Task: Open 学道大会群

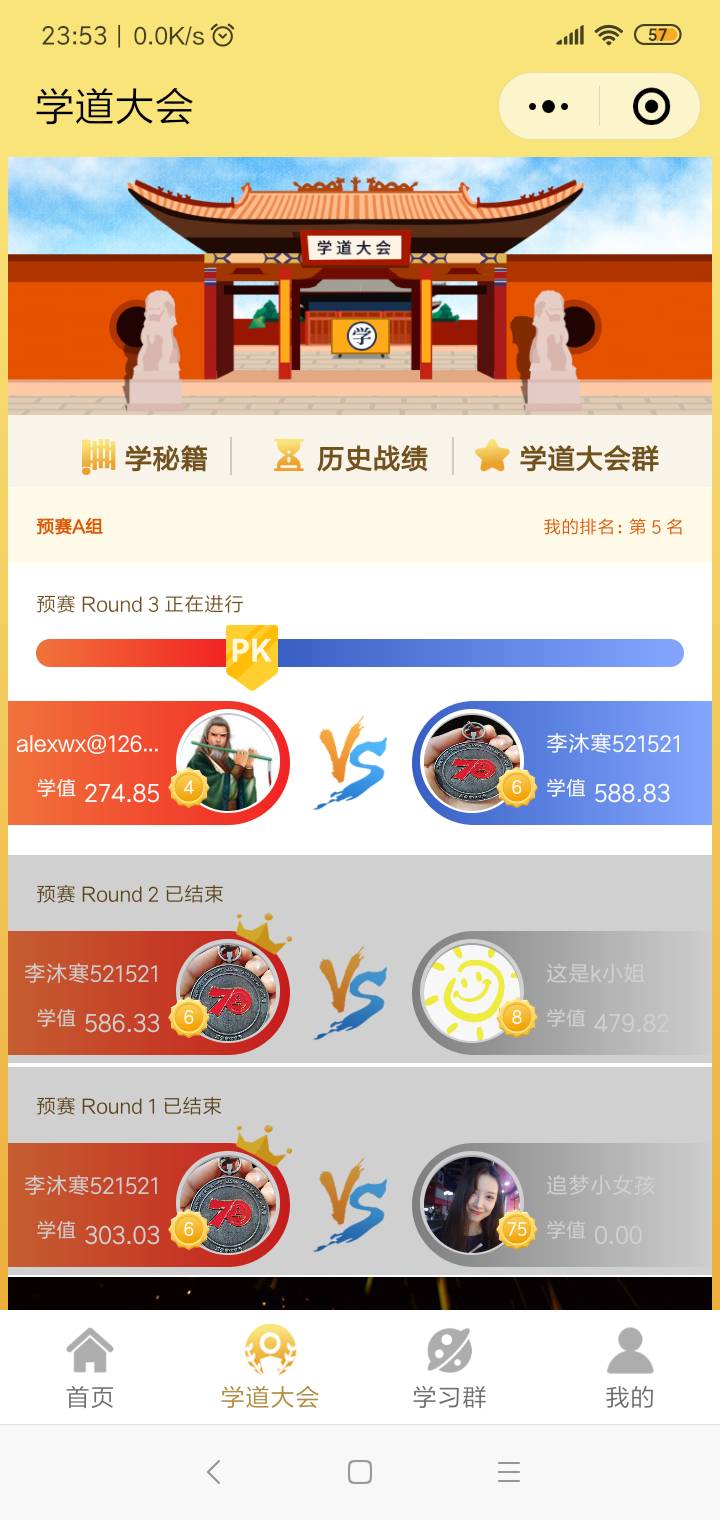Action: pyautogui.click(x=567, y=458)
